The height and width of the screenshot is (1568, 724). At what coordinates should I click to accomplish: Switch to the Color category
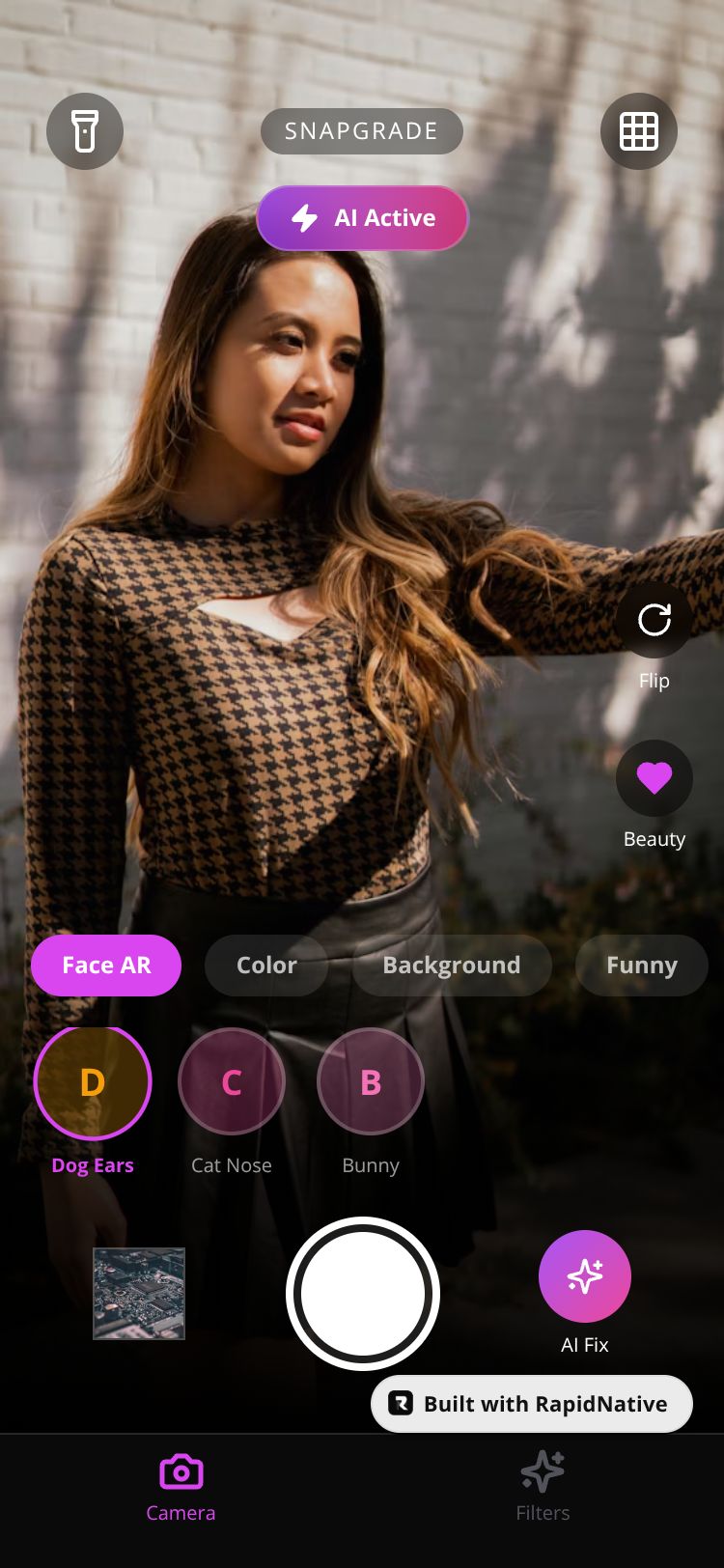click(266, 966)
